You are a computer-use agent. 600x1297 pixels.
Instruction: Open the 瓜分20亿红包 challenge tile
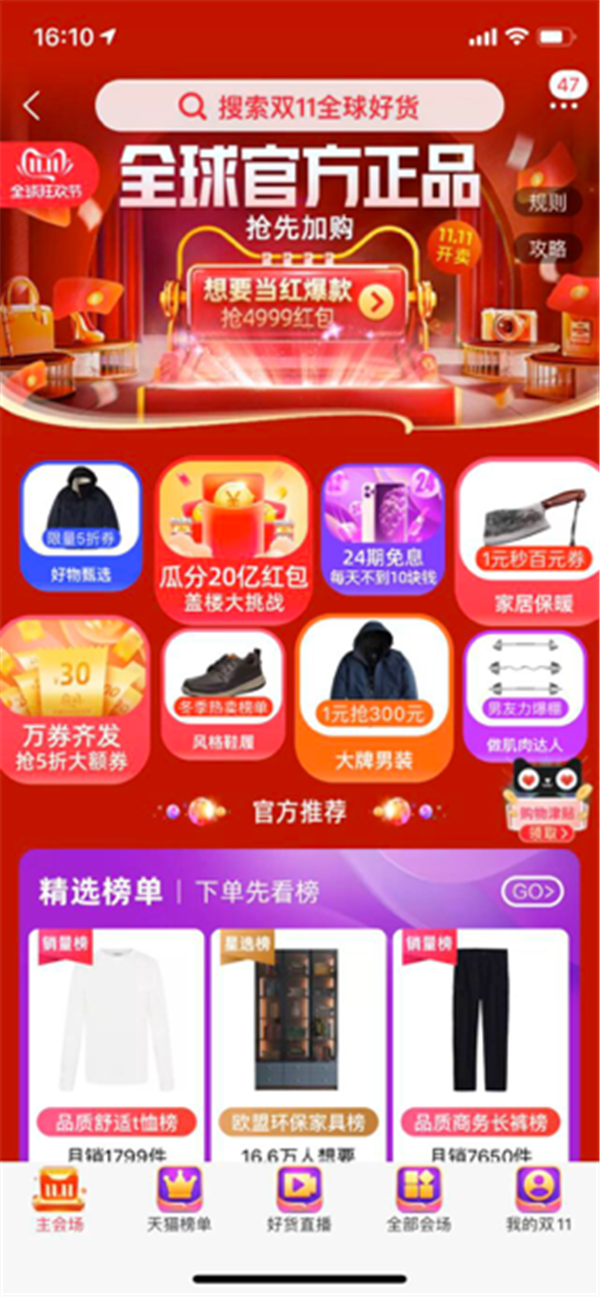tap(232, 540)
